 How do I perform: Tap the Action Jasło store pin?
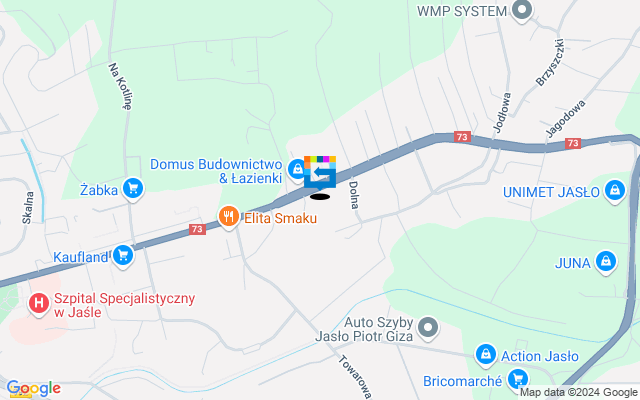pos(485,354)
